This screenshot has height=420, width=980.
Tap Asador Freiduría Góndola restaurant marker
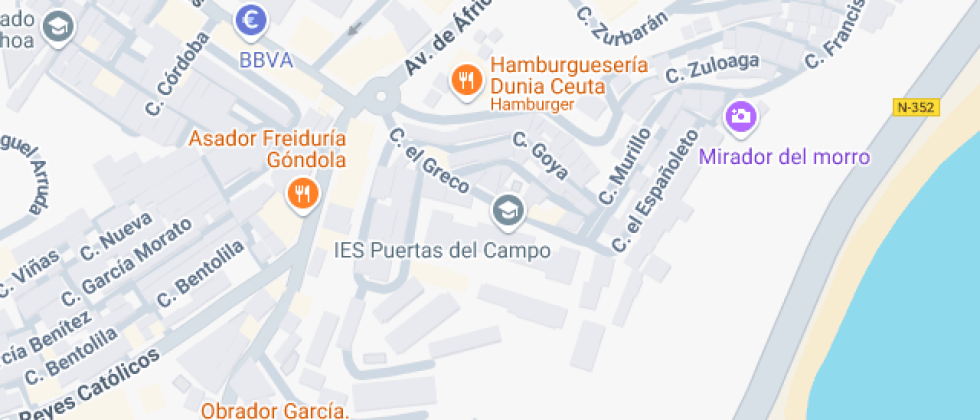coord(302,192)
